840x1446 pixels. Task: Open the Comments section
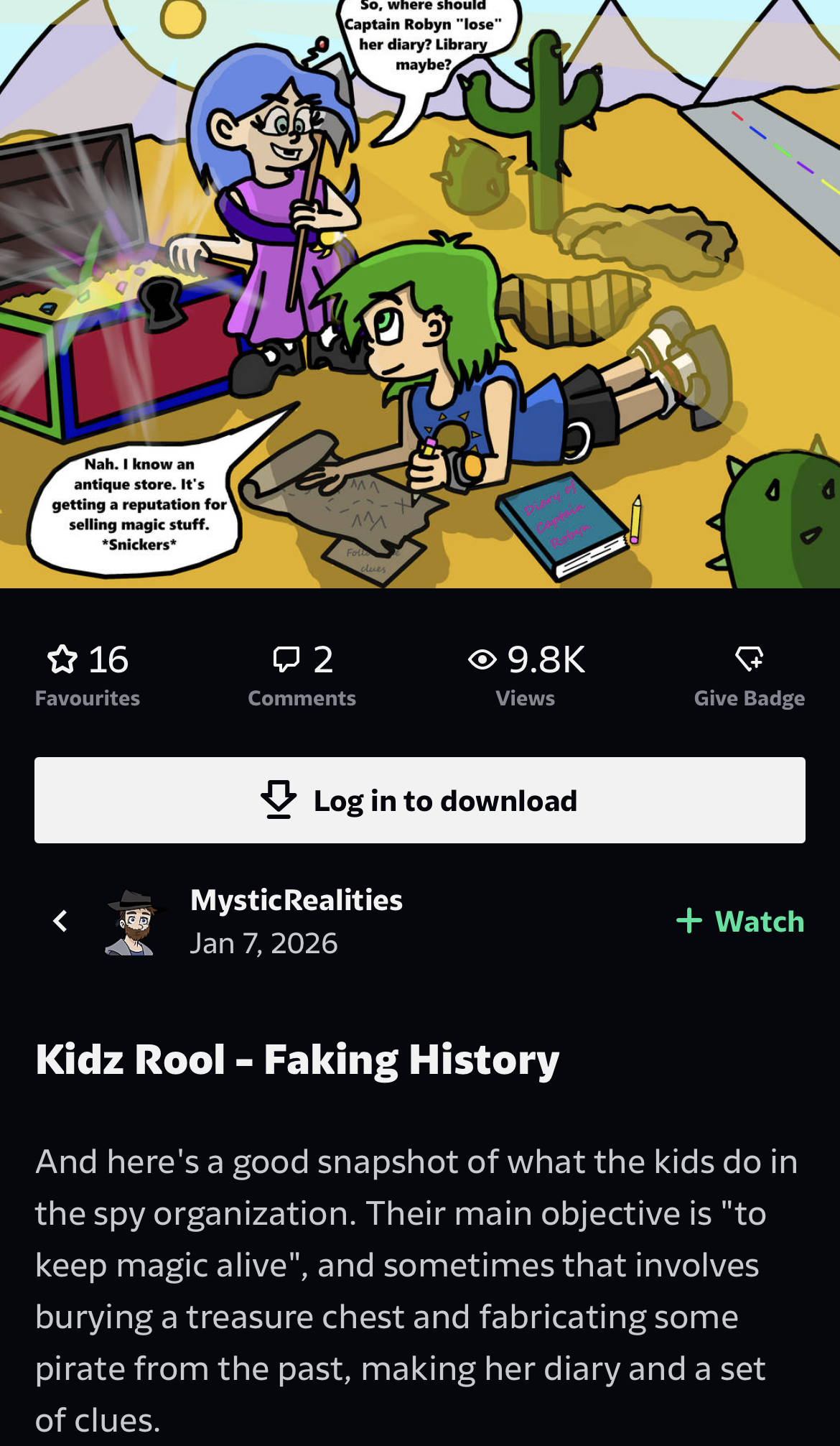pyautogui.click(x=302, y=676)
